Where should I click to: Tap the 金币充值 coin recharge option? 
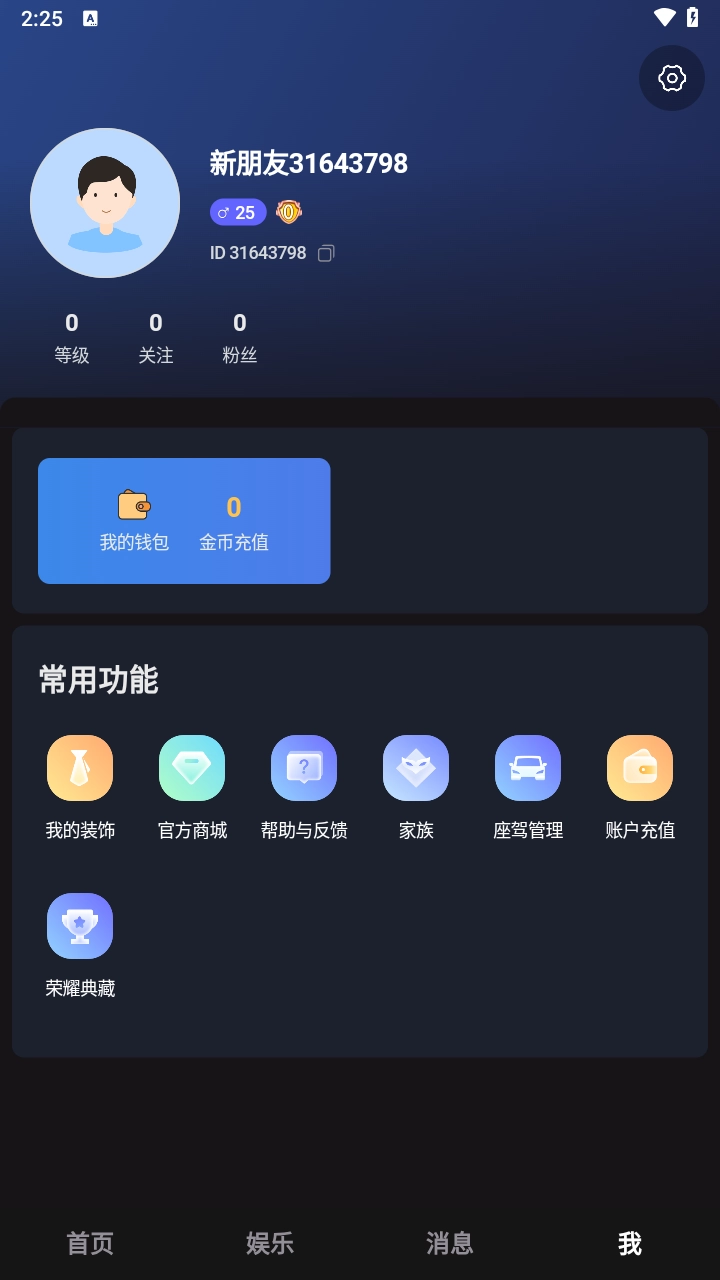(x=233, y=520)
